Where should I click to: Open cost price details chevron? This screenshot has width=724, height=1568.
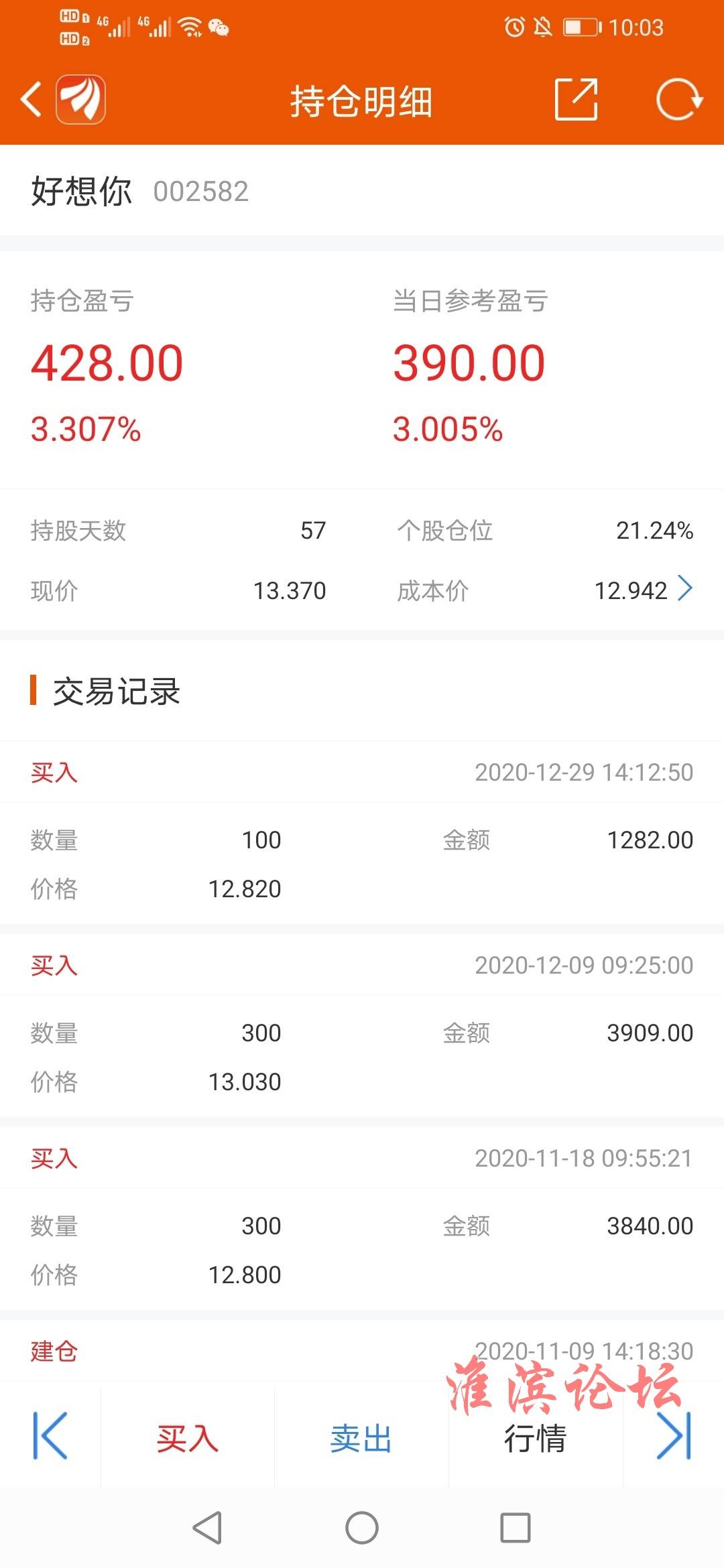point(685,588)
